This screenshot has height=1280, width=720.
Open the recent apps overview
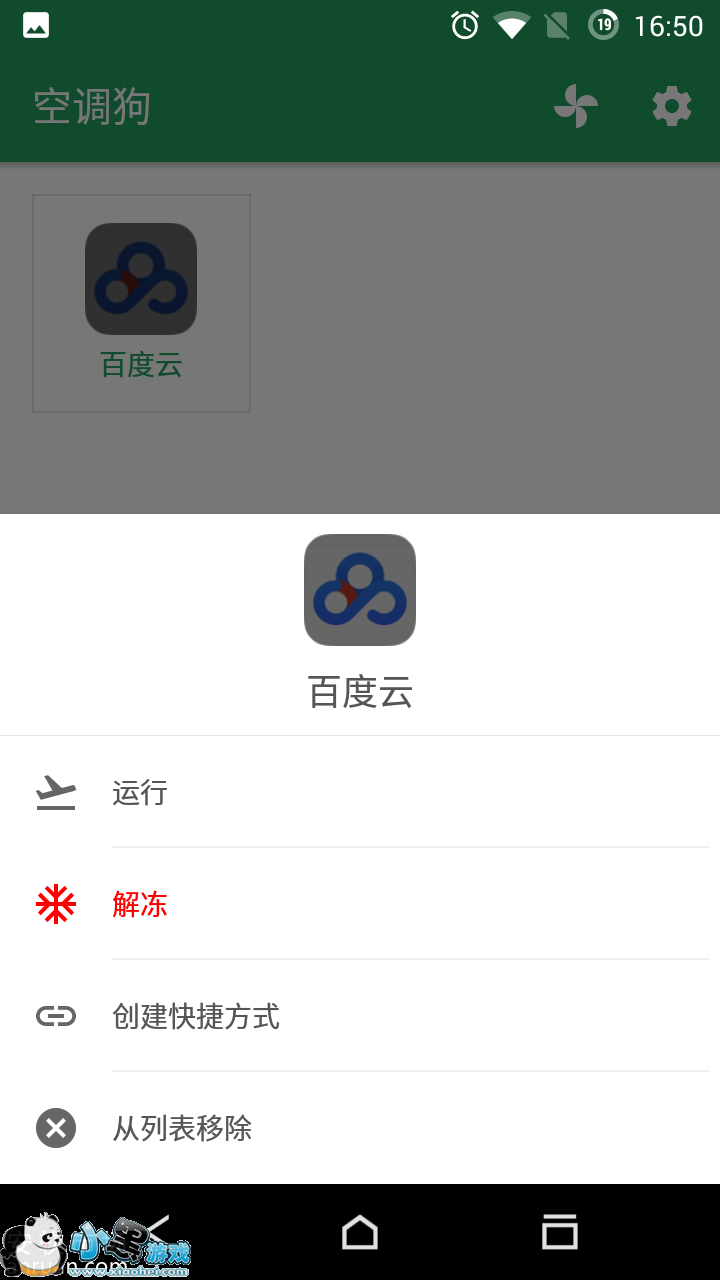click(560, 1232)
